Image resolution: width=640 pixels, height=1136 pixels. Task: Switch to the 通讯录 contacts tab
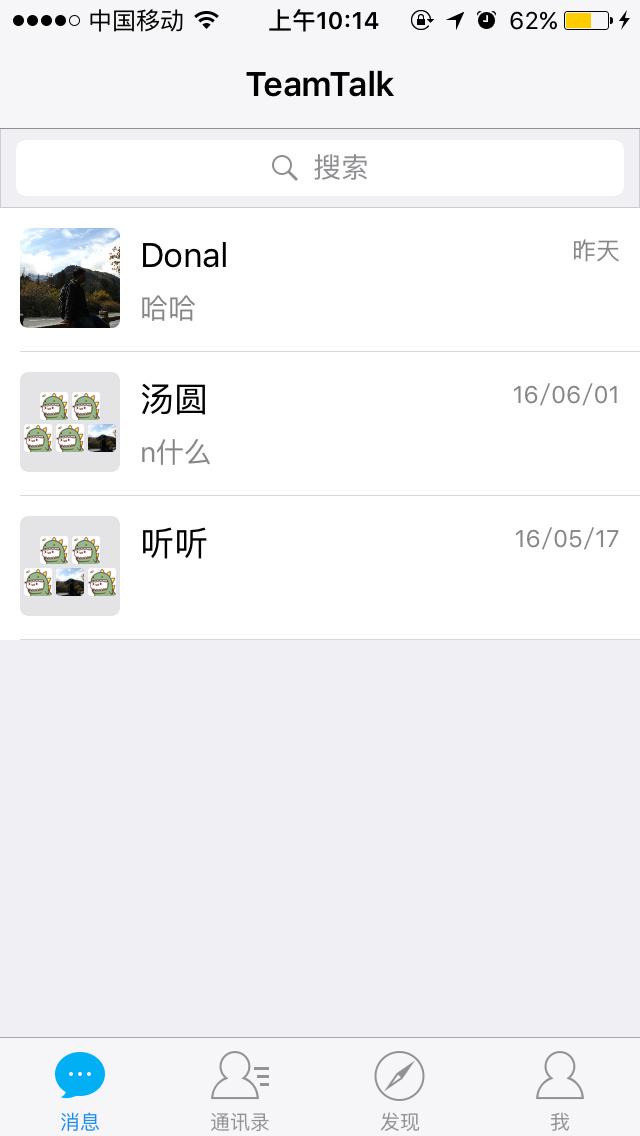point(240,1090)
